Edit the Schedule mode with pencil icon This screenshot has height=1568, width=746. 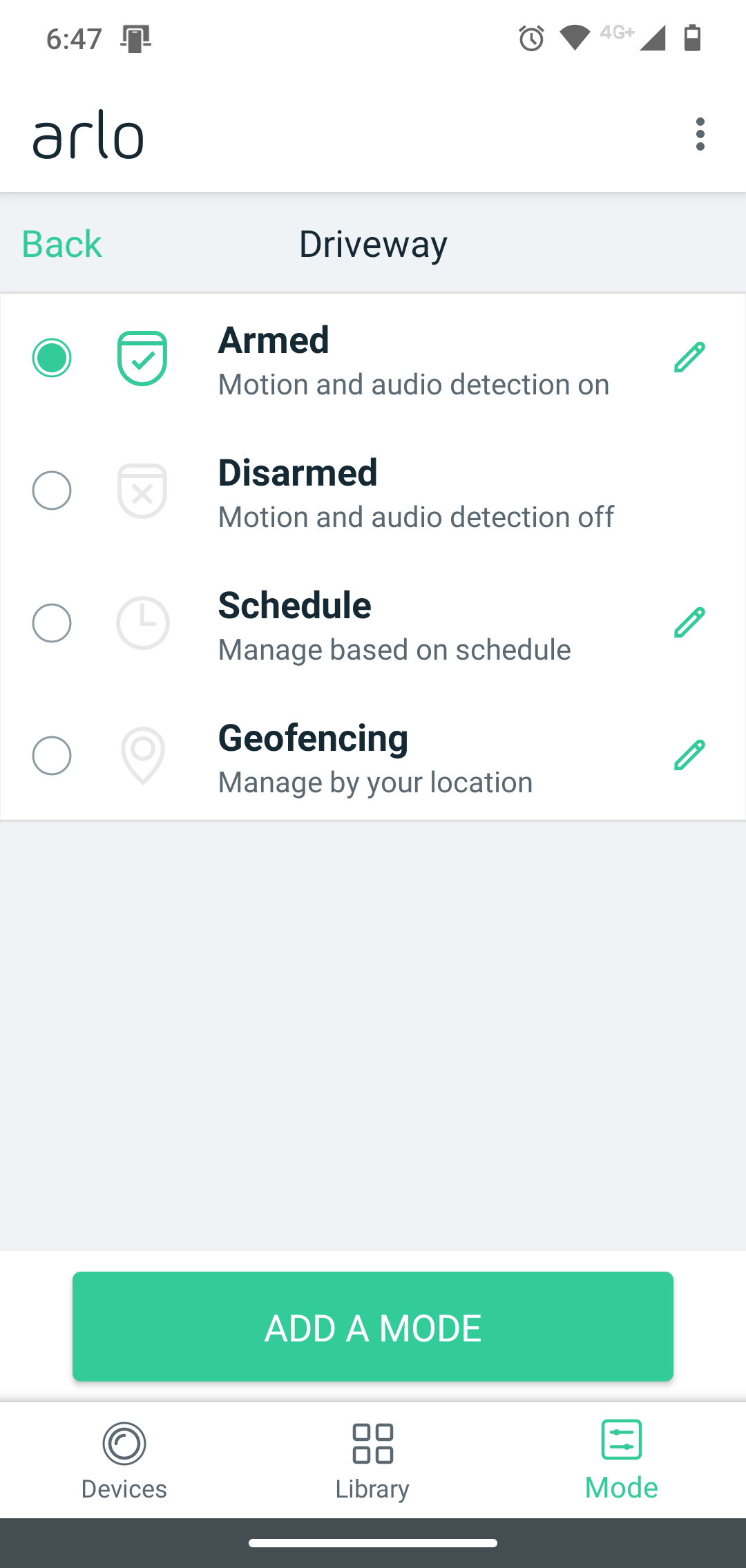tap(689, 622)
